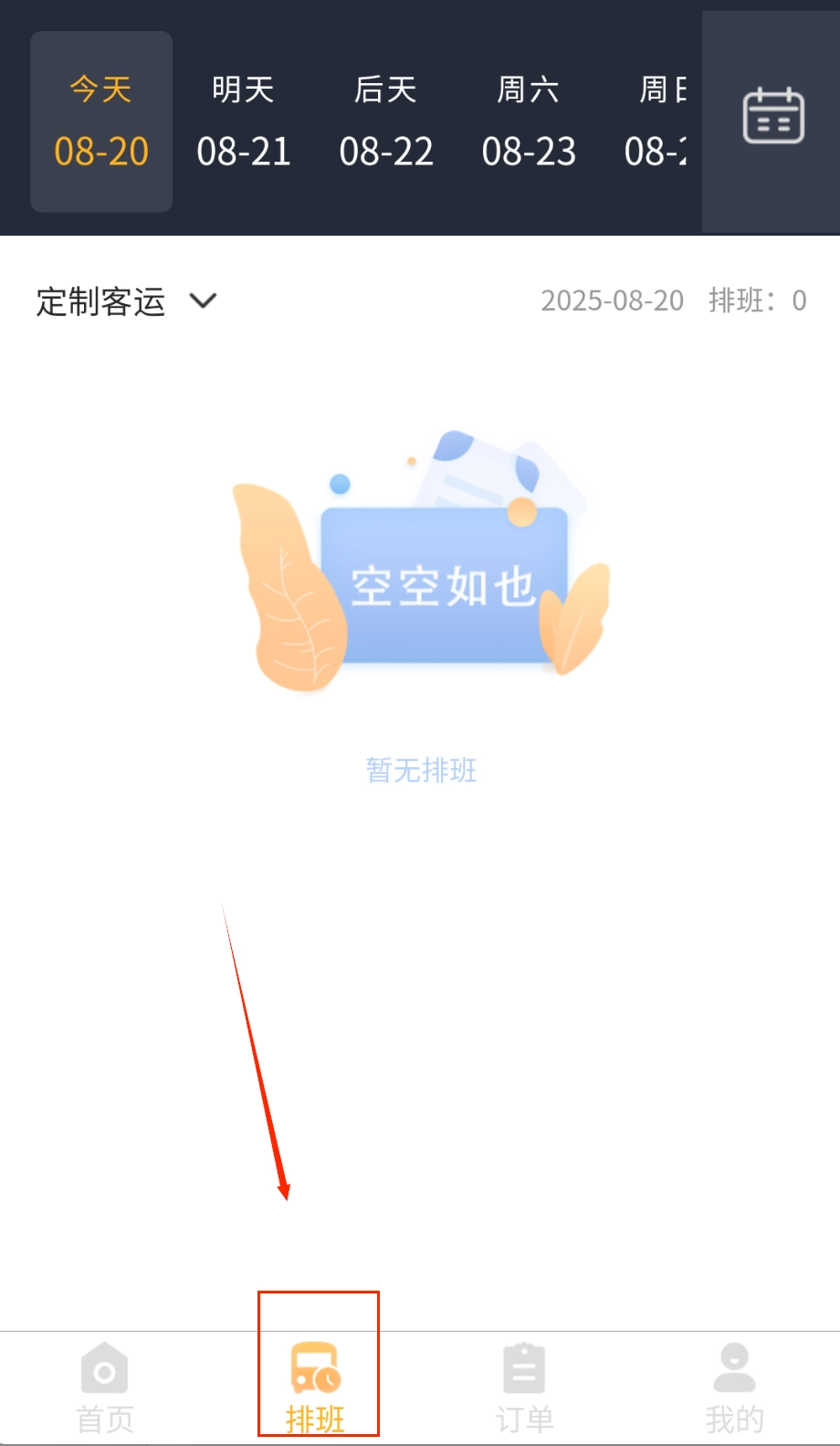Switch to the 订单 orders tab
The image size is (840, 1446).
pyautogui.click(x=525, y=1387)
